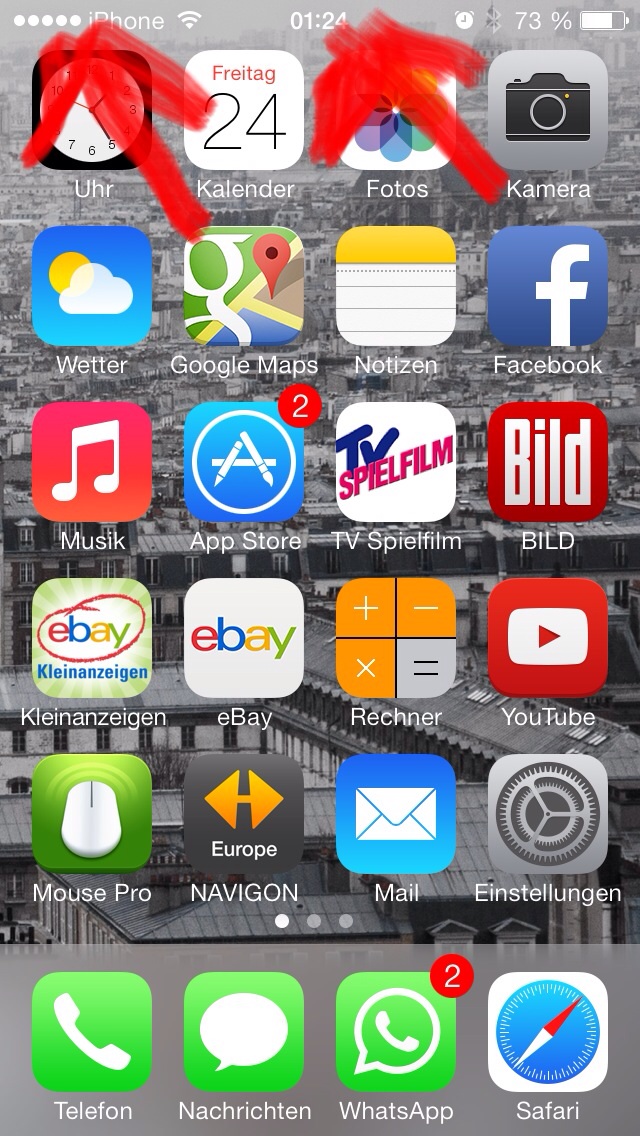The image size is (640, 1136).
Task: Launch NAVIGON Europe
Action: click(244, 814)
